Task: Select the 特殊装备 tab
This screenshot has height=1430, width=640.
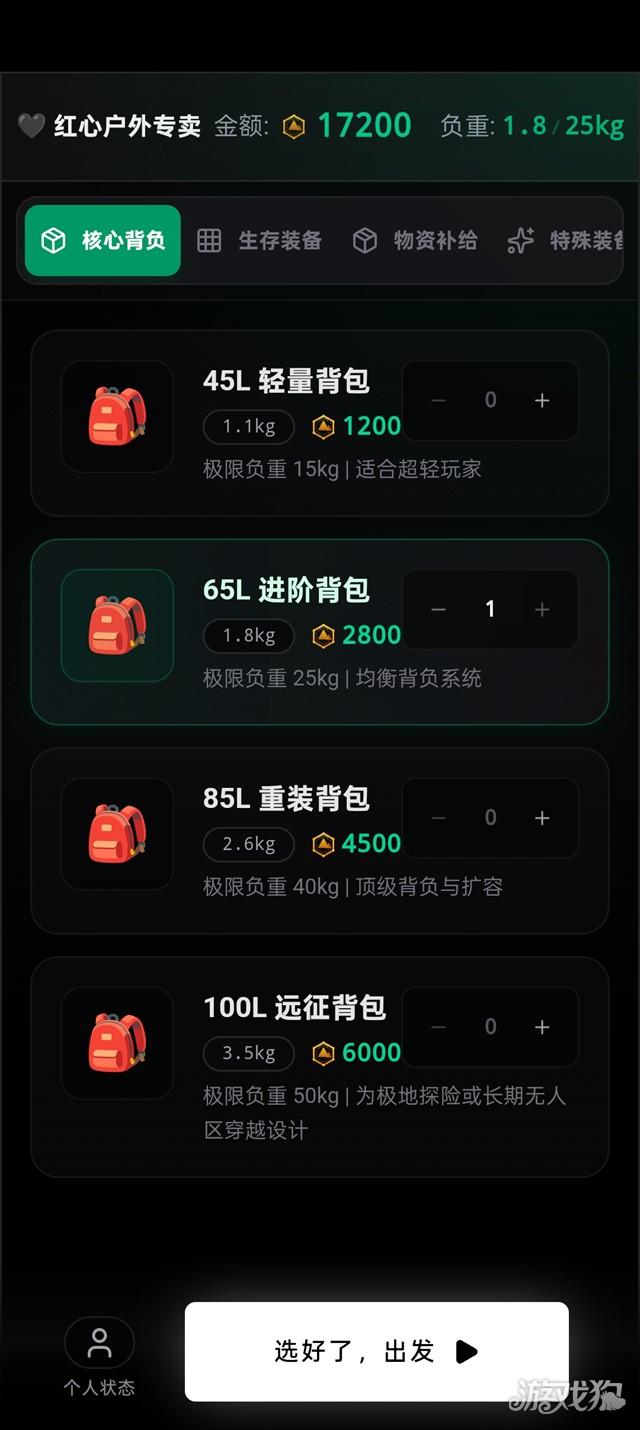Action: (566, 241)
